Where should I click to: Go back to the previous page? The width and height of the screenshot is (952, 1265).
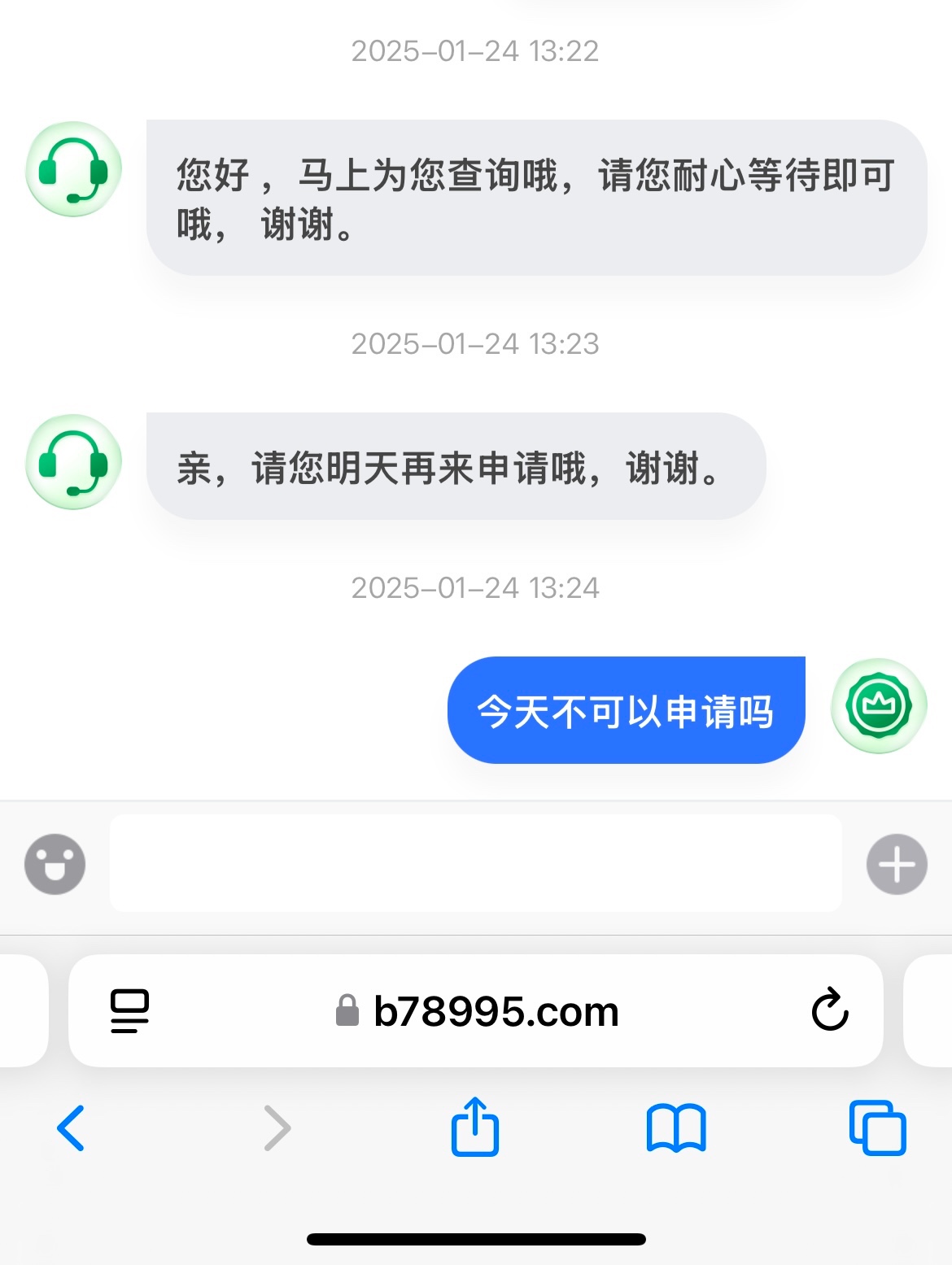(x=71, y=1128)
